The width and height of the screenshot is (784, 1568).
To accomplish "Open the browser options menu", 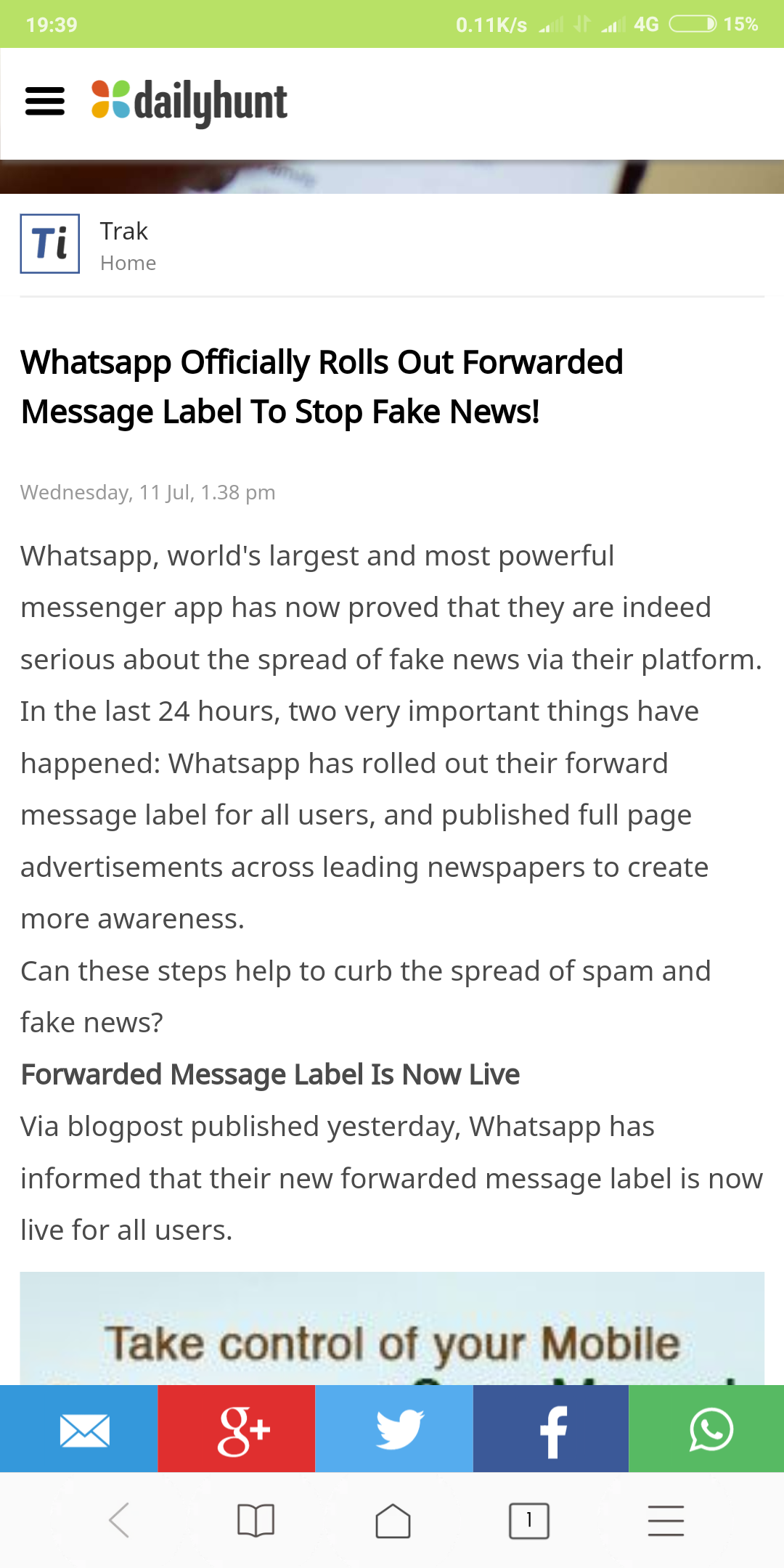I will [666, 1520].
